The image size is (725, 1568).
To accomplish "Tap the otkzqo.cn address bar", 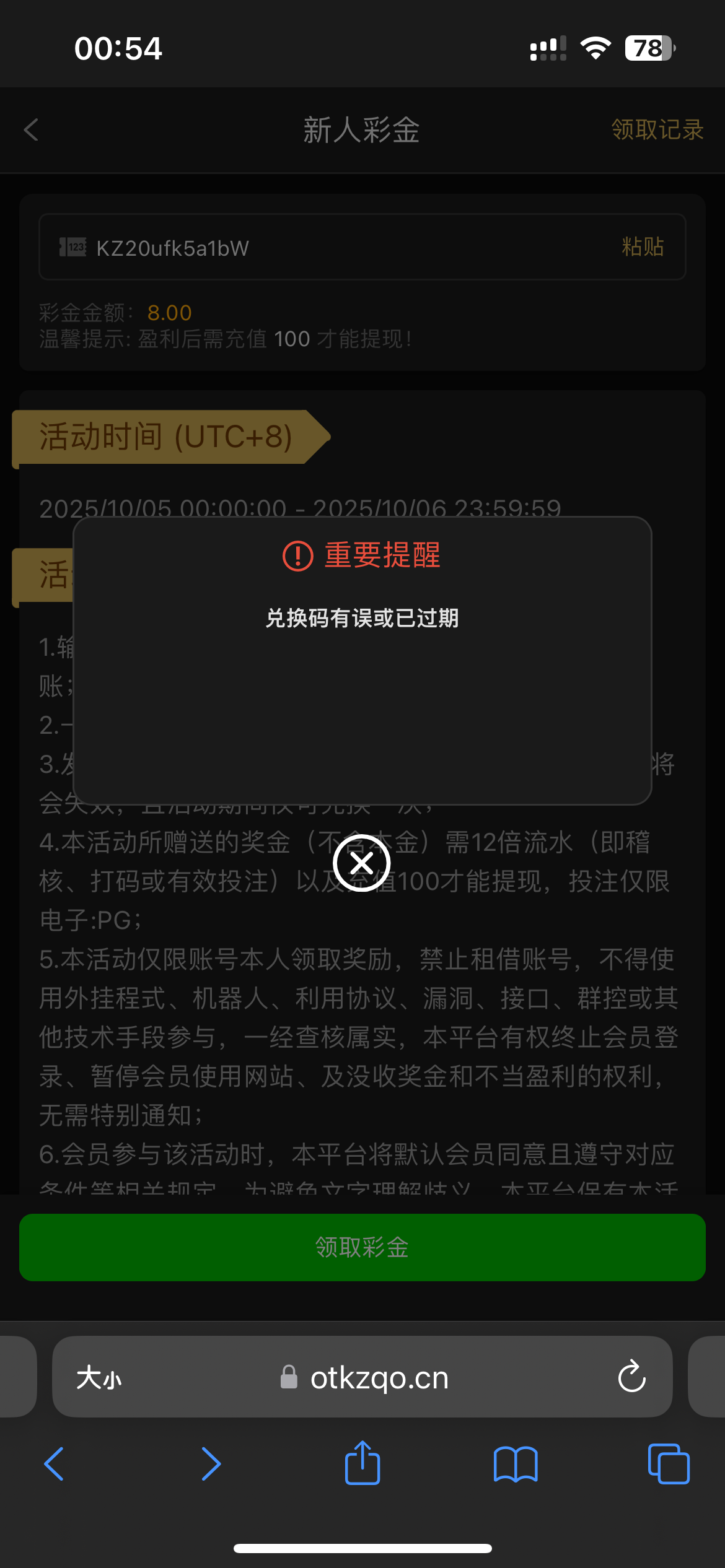I will point(378,1379).
